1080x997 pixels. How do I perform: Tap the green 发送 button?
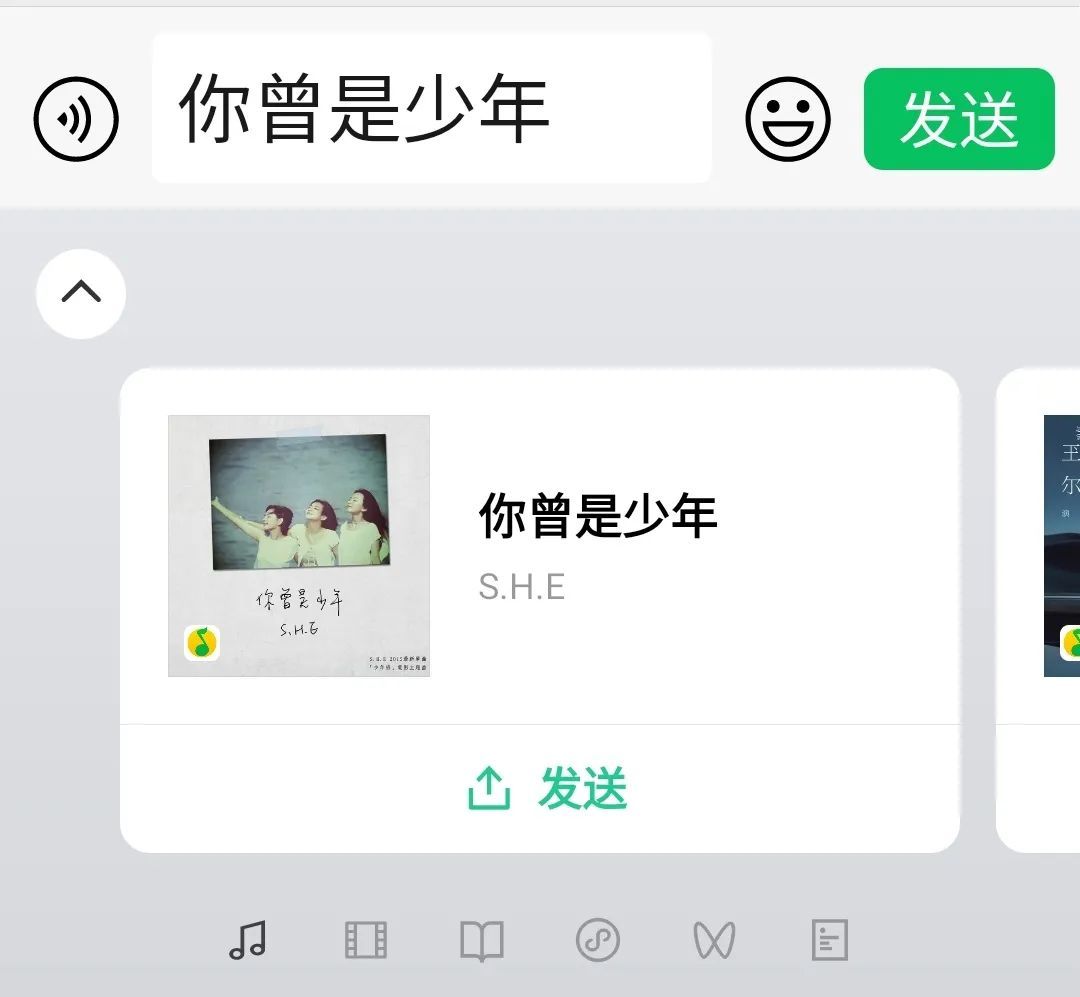click(958, 119)
